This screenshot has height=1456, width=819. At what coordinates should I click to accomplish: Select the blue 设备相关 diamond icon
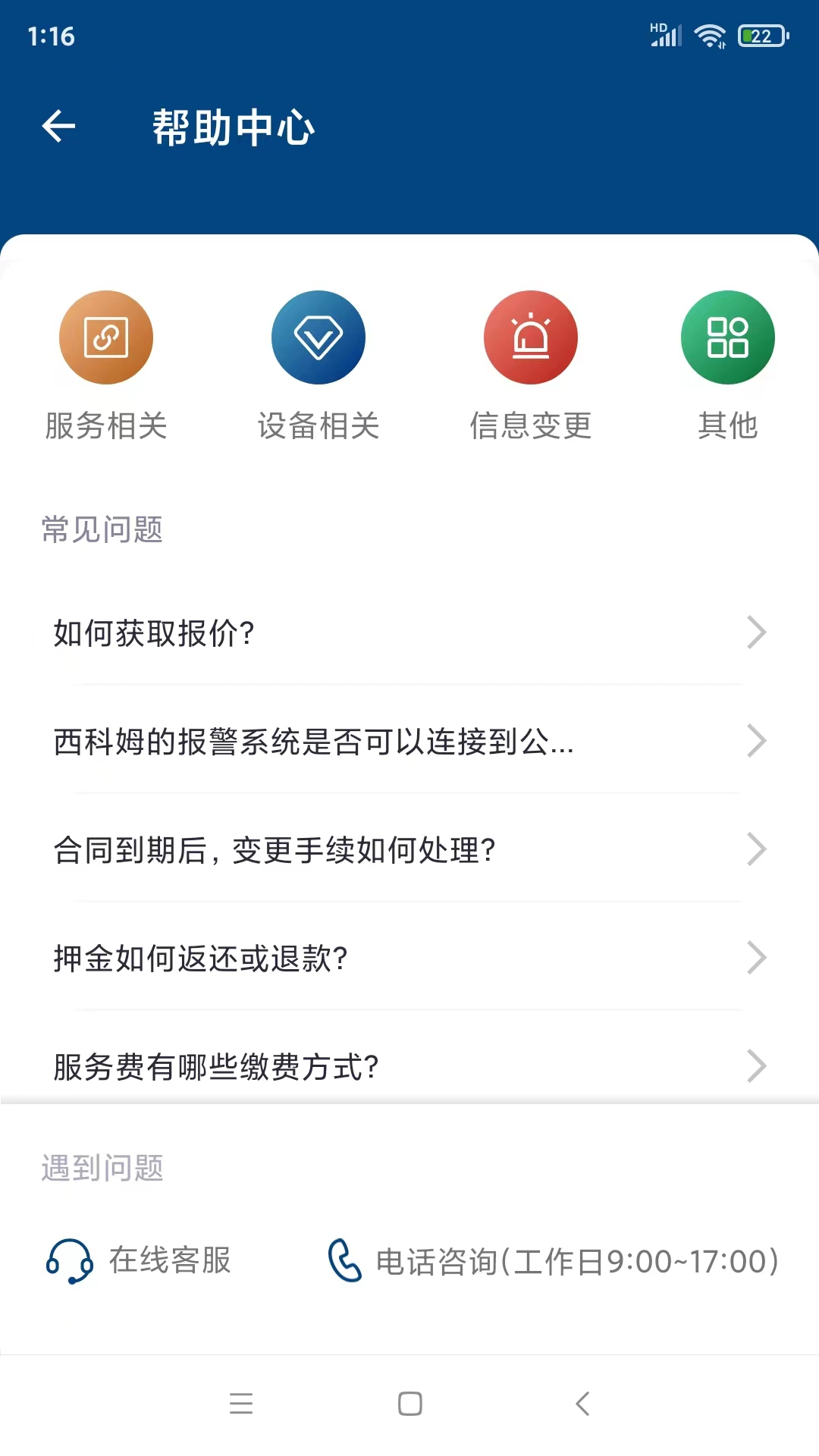click(318, 337)
